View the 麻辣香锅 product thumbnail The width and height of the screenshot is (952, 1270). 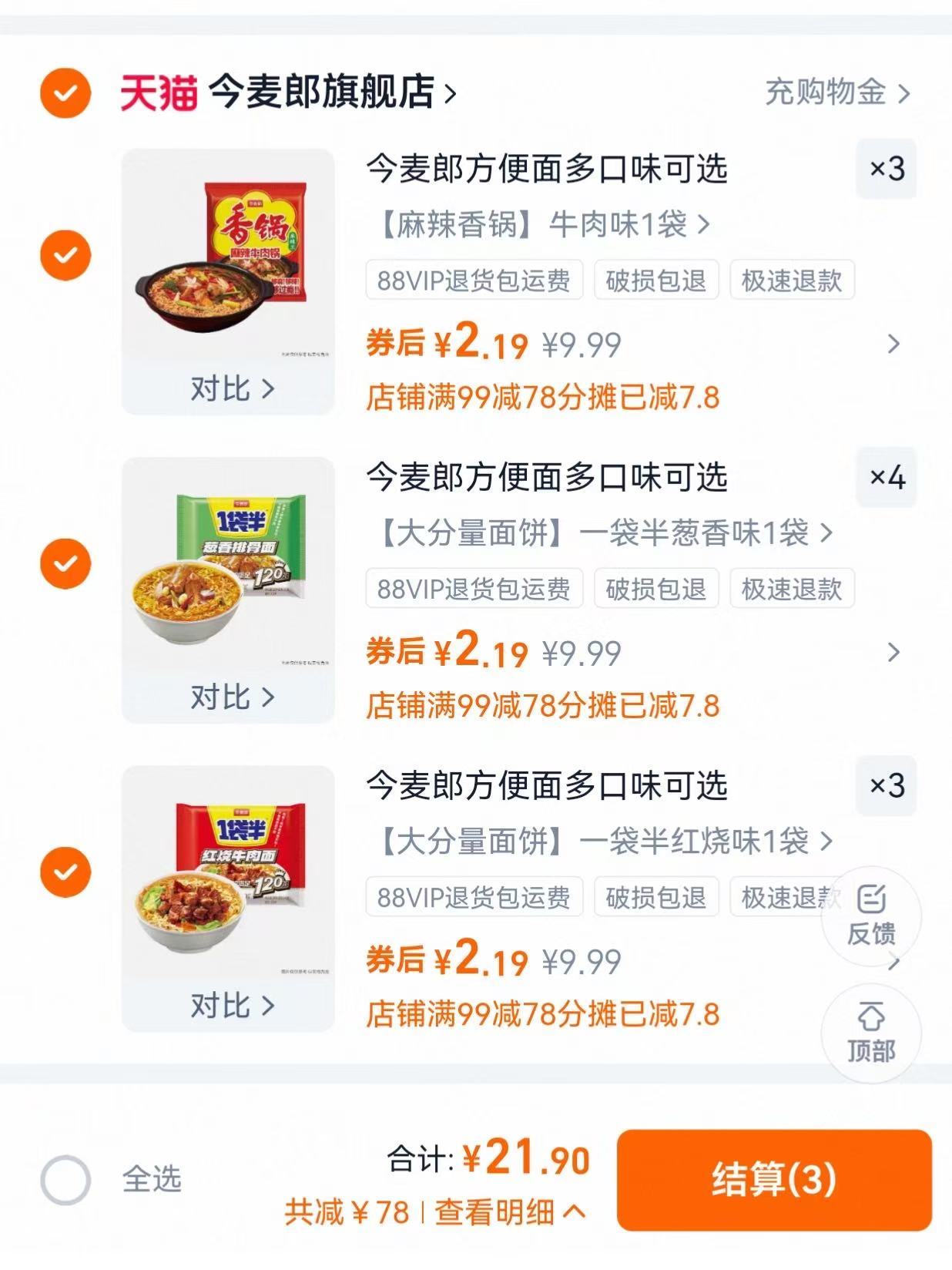coord(228,254)
